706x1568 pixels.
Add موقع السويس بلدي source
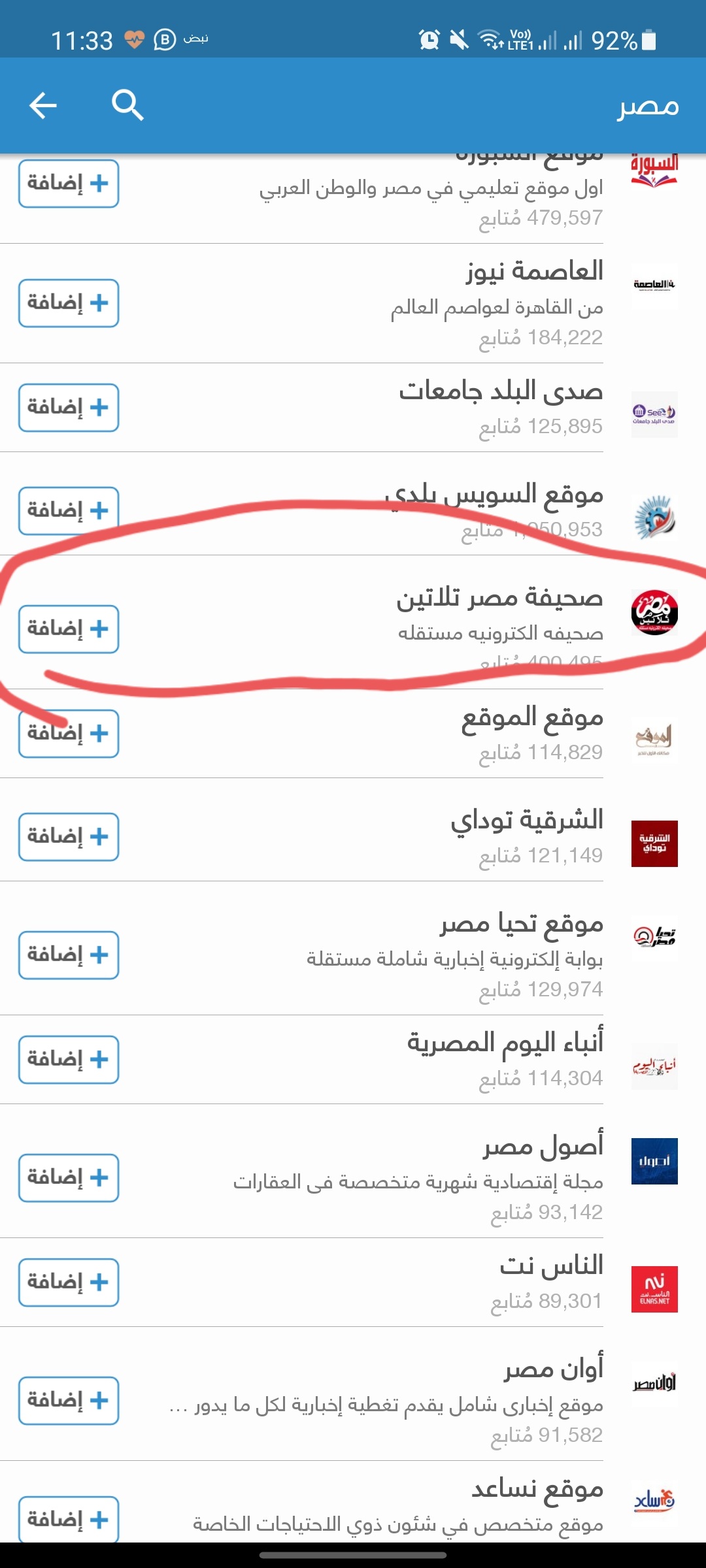(x=69, y=510)
